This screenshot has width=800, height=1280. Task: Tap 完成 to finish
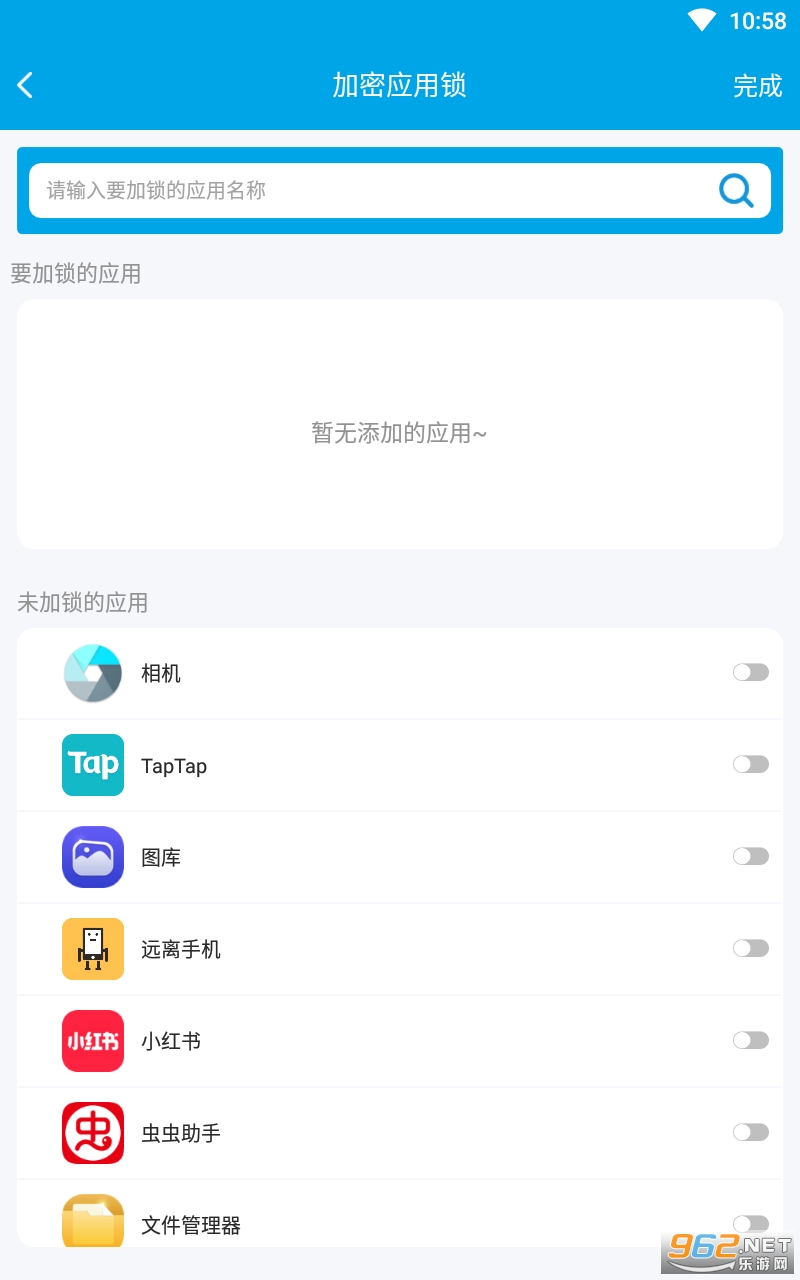click(x=757, y=86)
